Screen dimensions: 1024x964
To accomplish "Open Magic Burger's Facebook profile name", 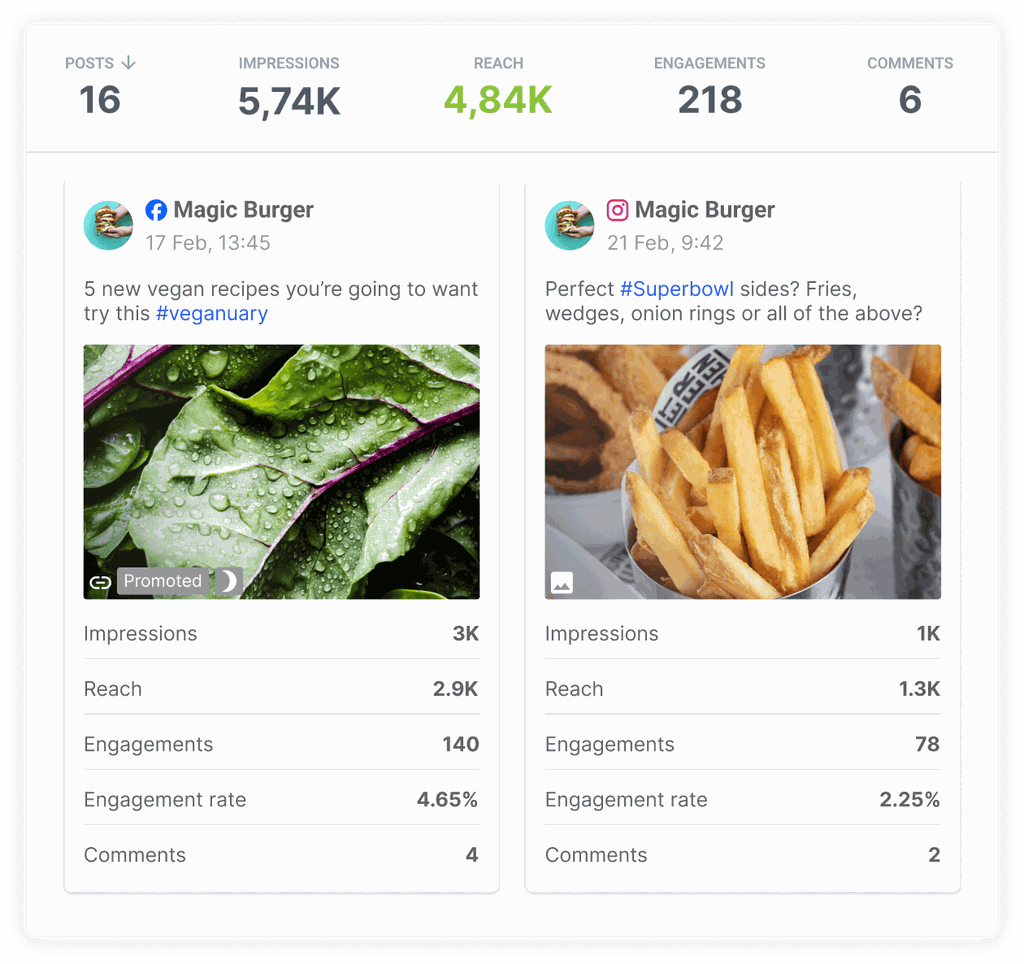I will [243, 210].
